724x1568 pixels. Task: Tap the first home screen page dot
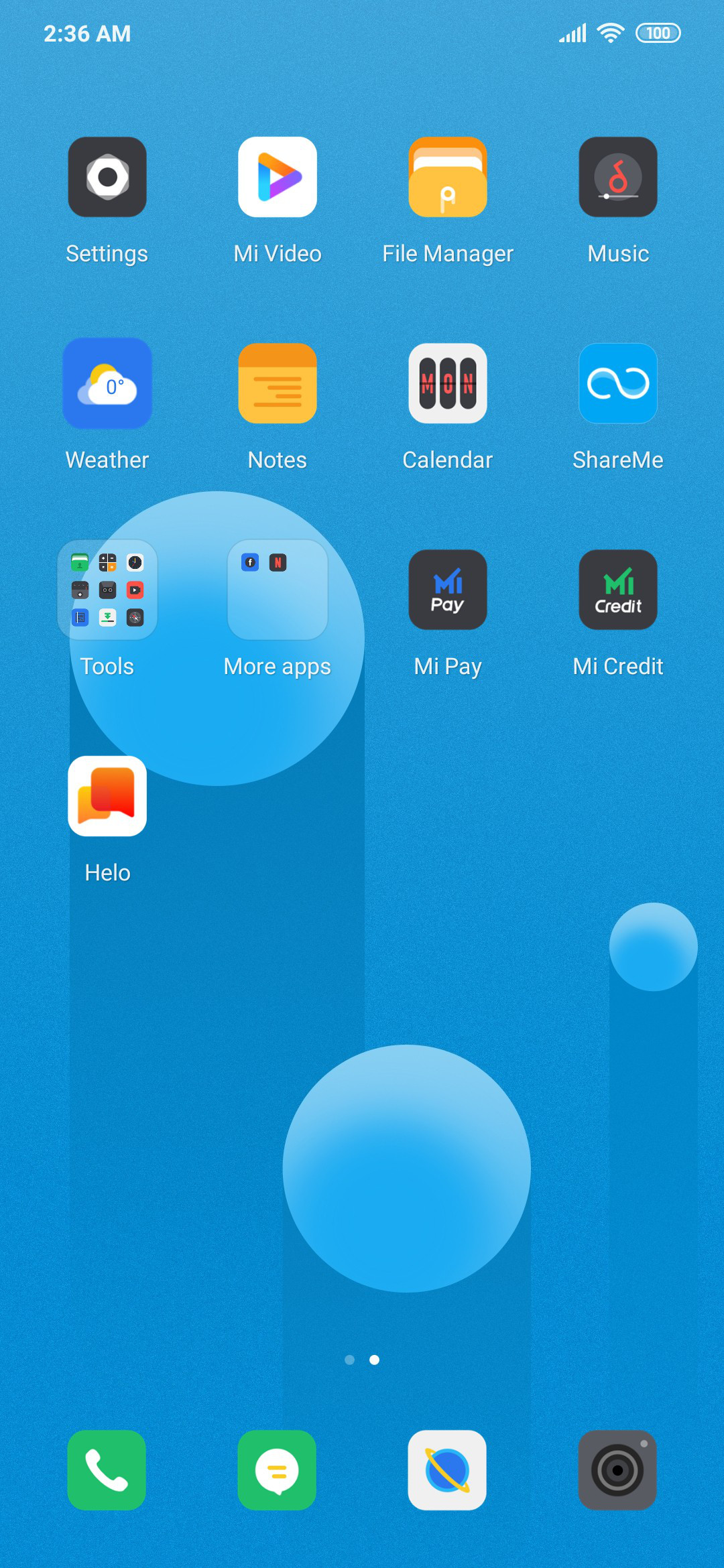pyautogui.click(x=349, y=1360)
